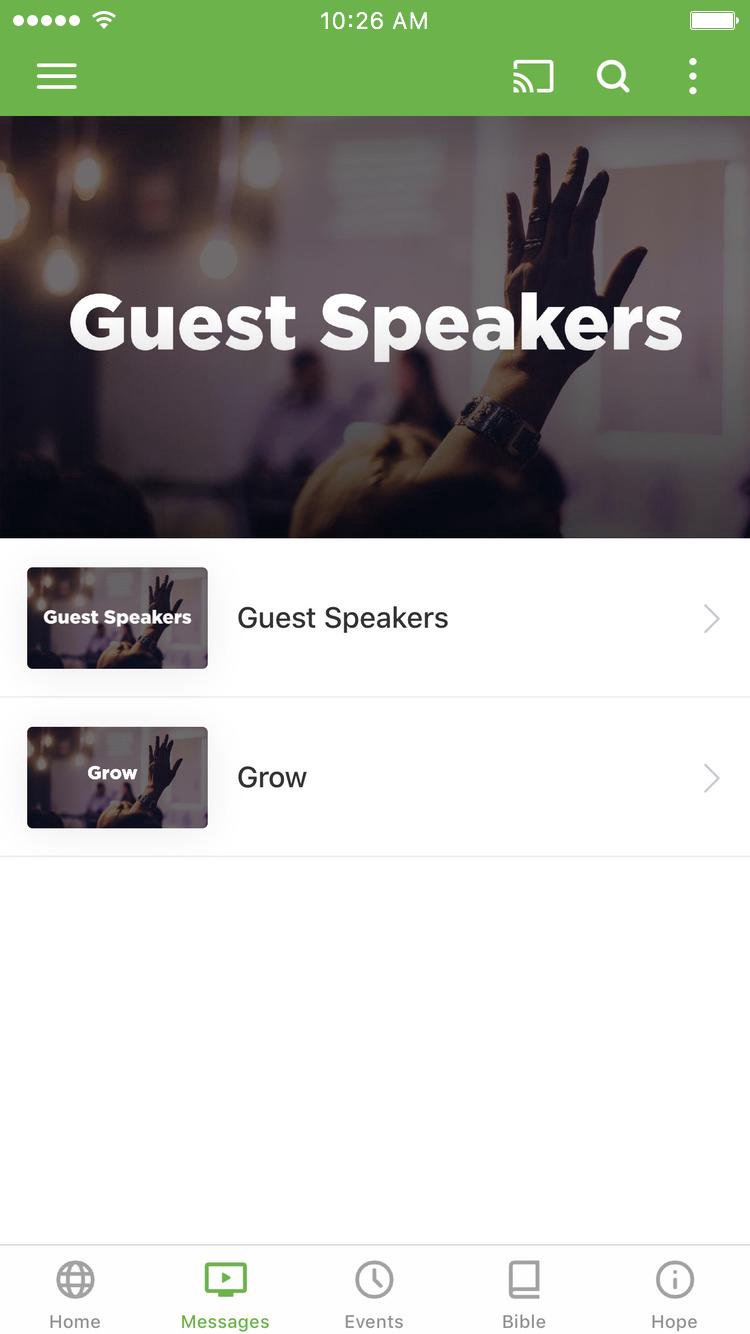The image size is (750, 1334).
Task: Open the Hope info tab
Action: 674,1292
